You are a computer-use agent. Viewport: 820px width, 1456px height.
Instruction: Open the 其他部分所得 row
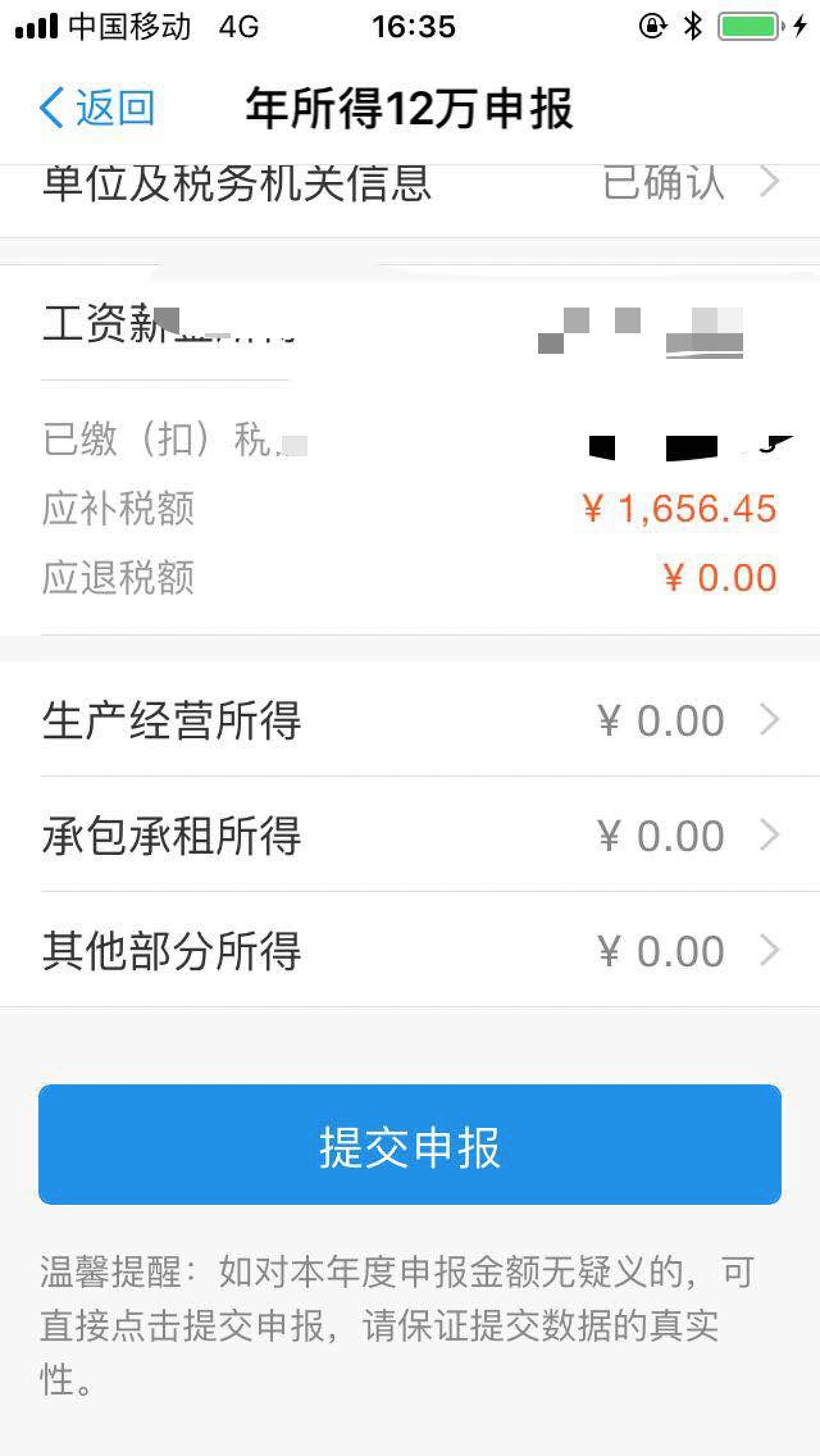coord(410,950)
